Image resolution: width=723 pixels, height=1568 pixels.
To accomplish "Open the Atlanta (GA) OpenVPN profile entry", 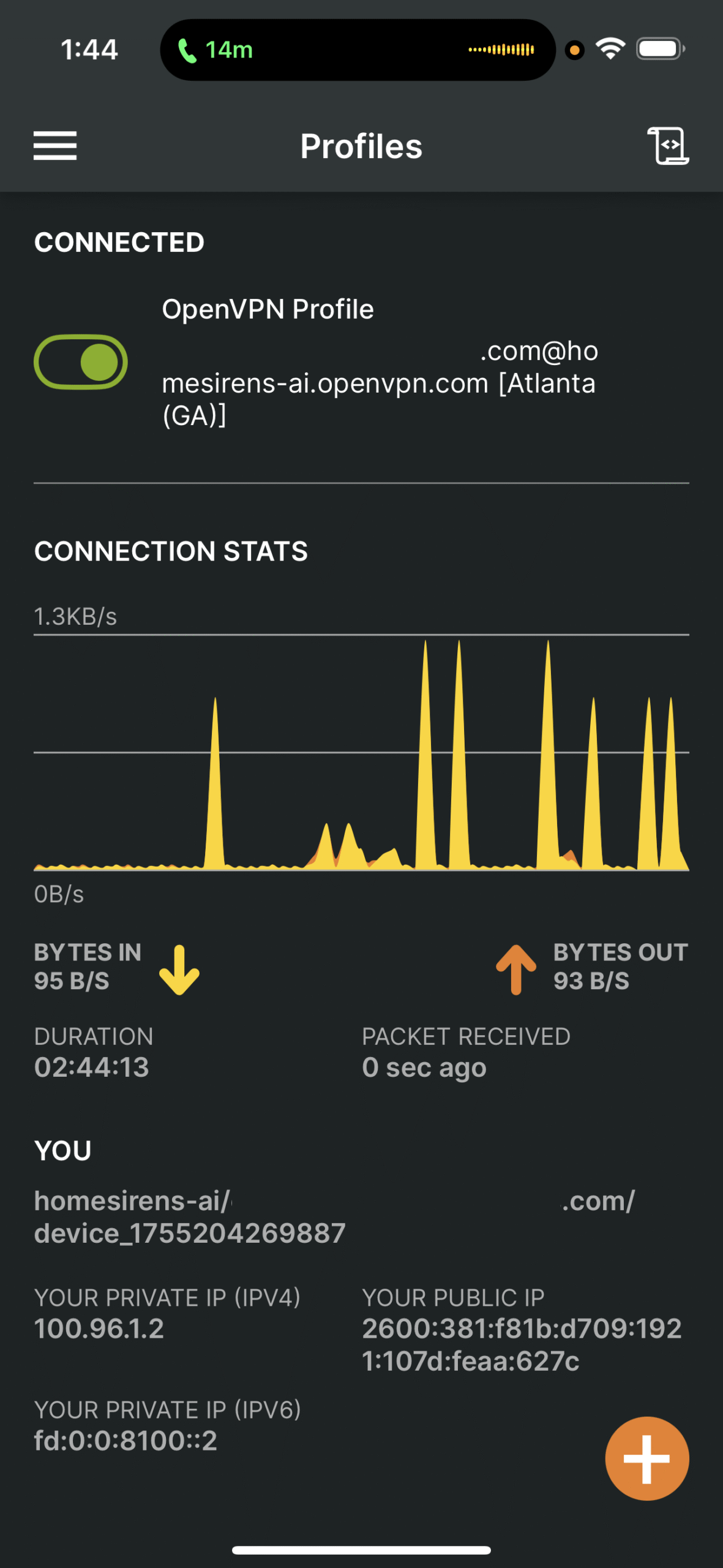I will click(380, 363).
